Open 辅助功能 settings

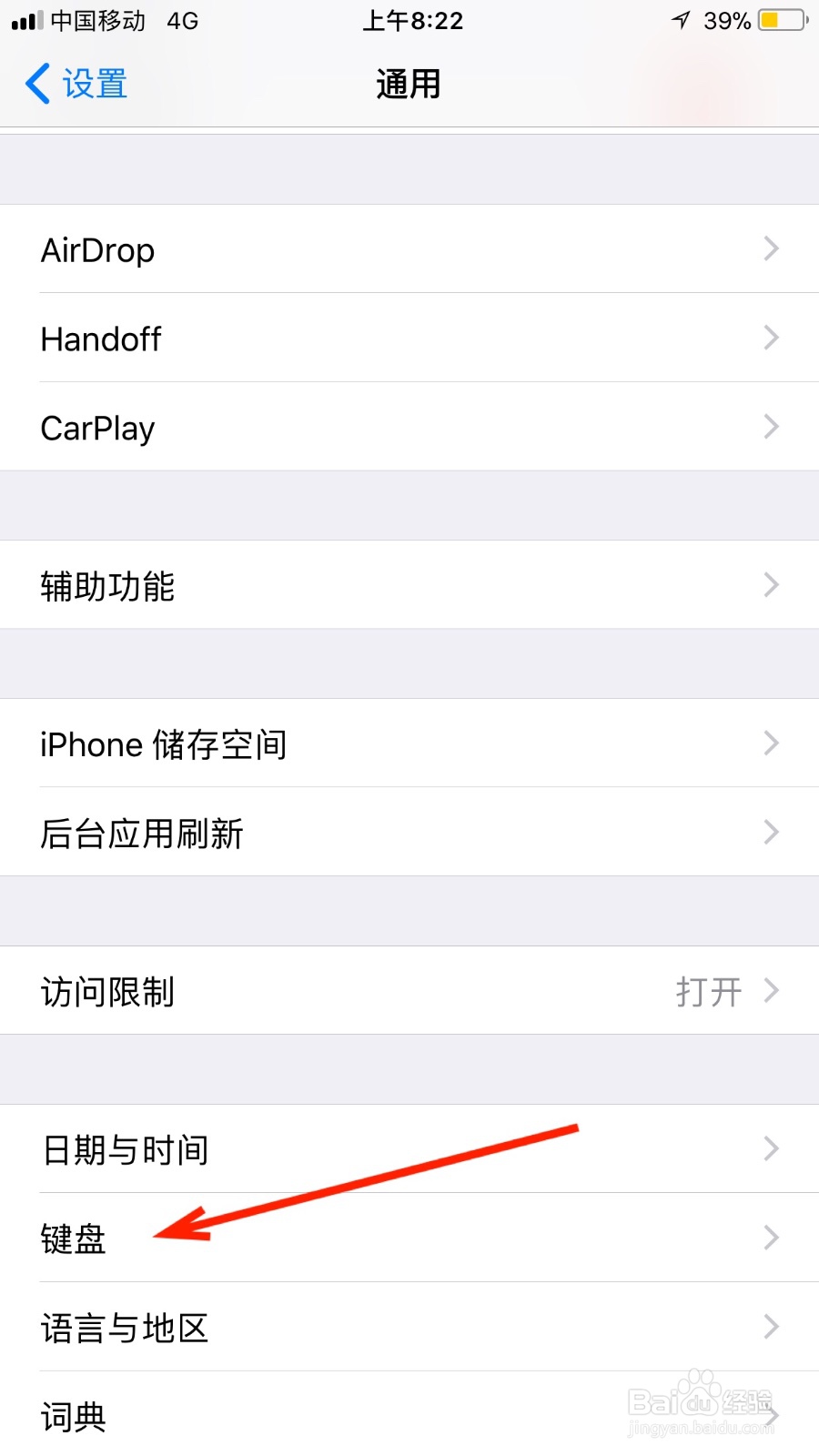coord(409,585)
